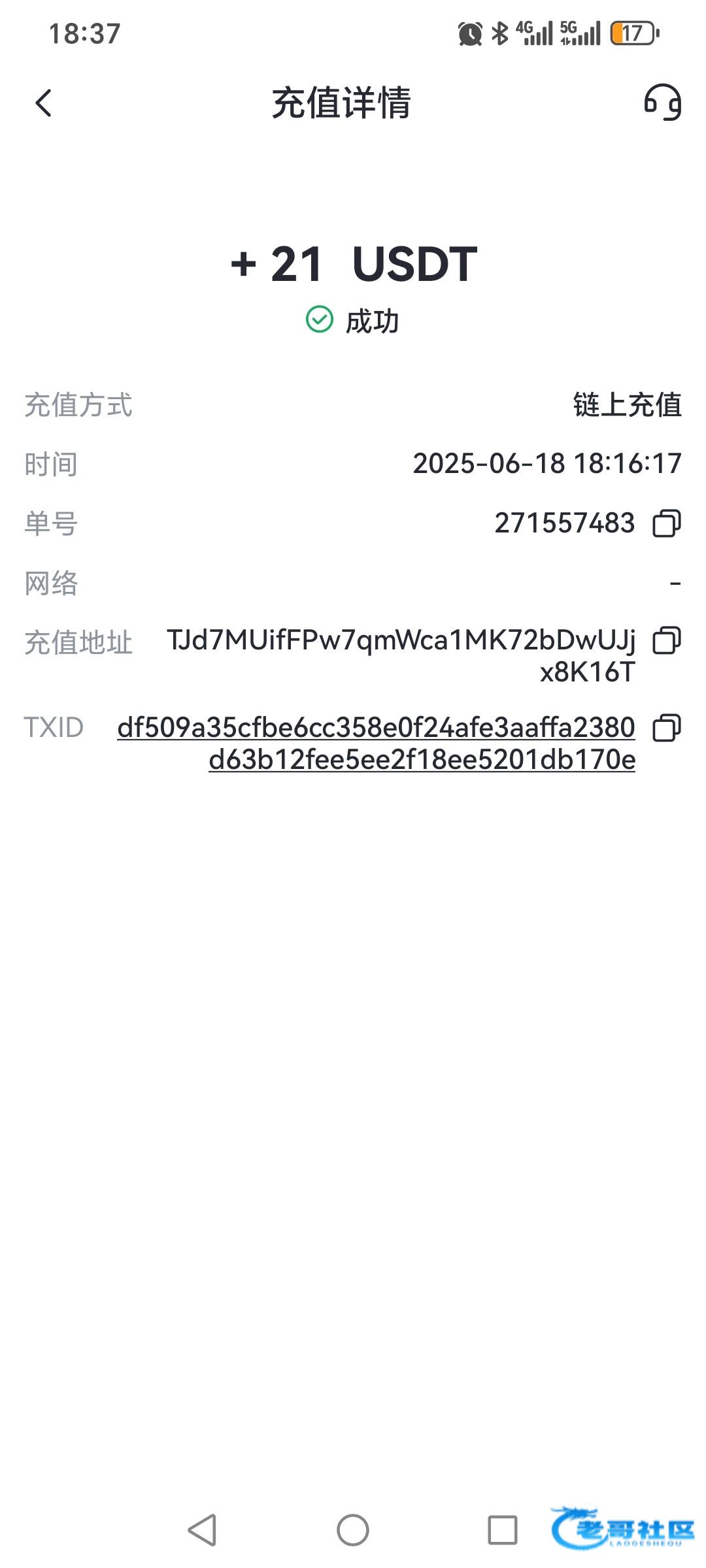Copy the order number 271557483
Viewport: 706px width, 1568px height.
pos(667,523)
